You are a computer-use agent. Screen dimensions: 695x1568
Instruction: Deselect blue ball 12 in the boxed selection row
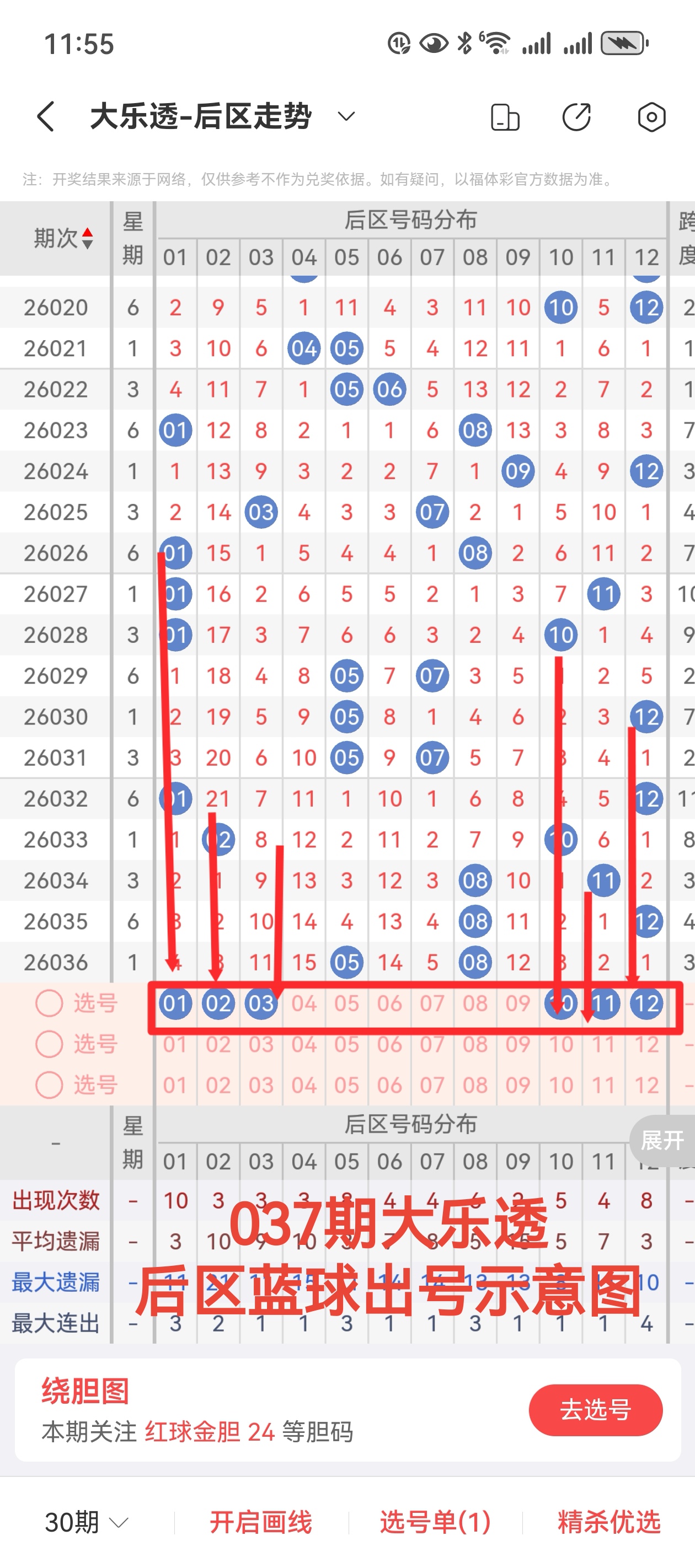tap(646, 1003)
